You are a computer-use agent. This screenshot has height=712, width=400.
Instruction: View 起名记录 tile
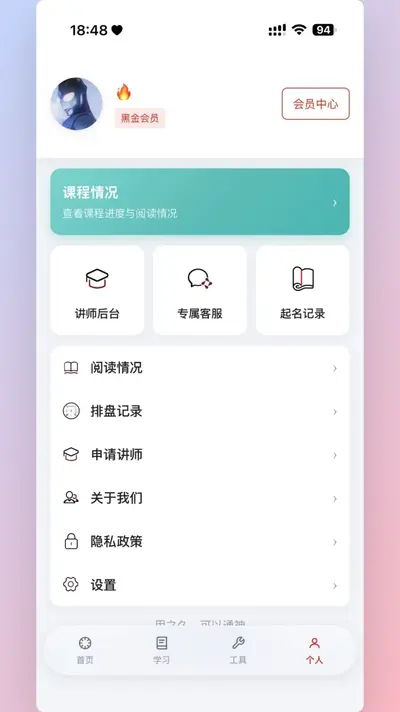point(302,290)
